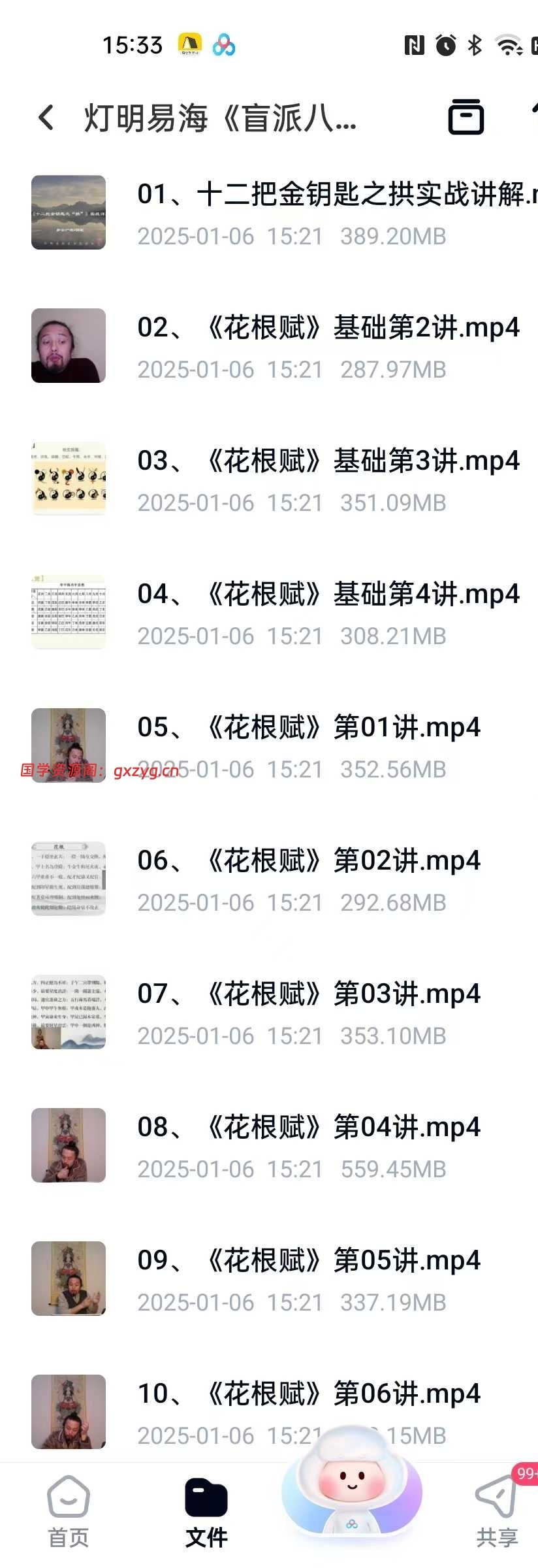Open the transfer box icon in header
This screenshot has width=538, height=1568.
466,118
